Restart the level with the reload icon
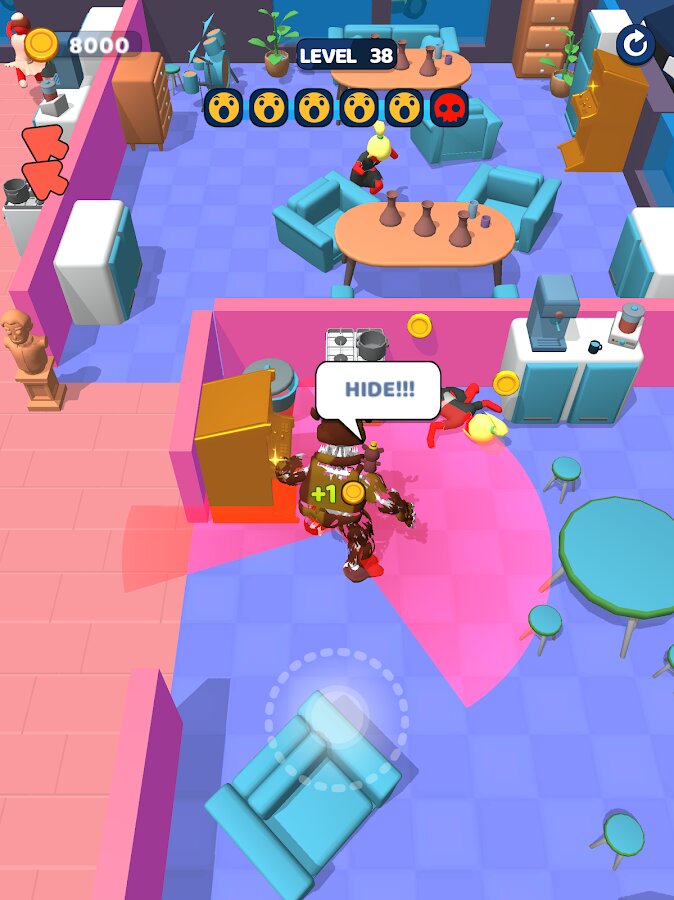Screen dimensions: 674x900 click(634, 43)
